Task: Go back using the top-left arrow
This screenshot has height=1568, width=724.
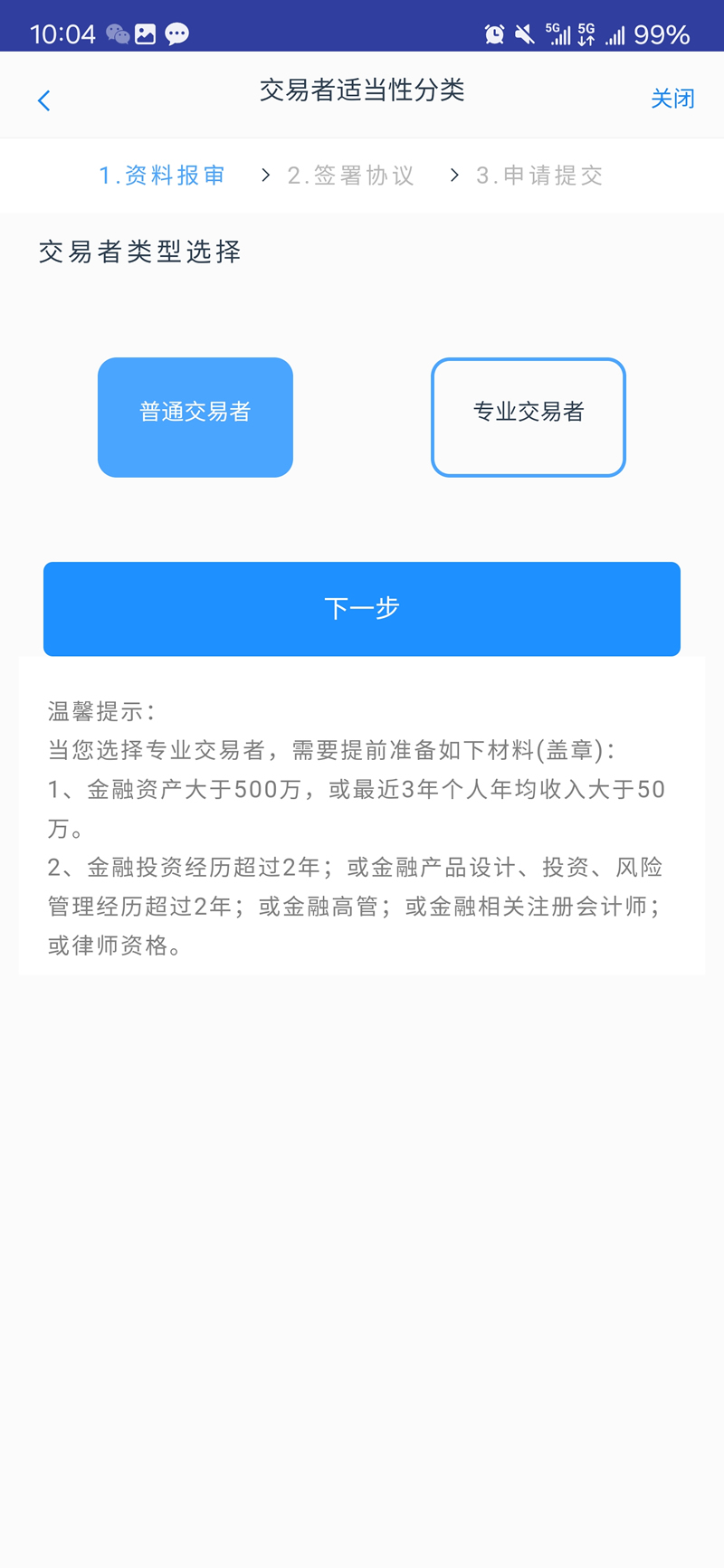Action: [x=43, y=100]
